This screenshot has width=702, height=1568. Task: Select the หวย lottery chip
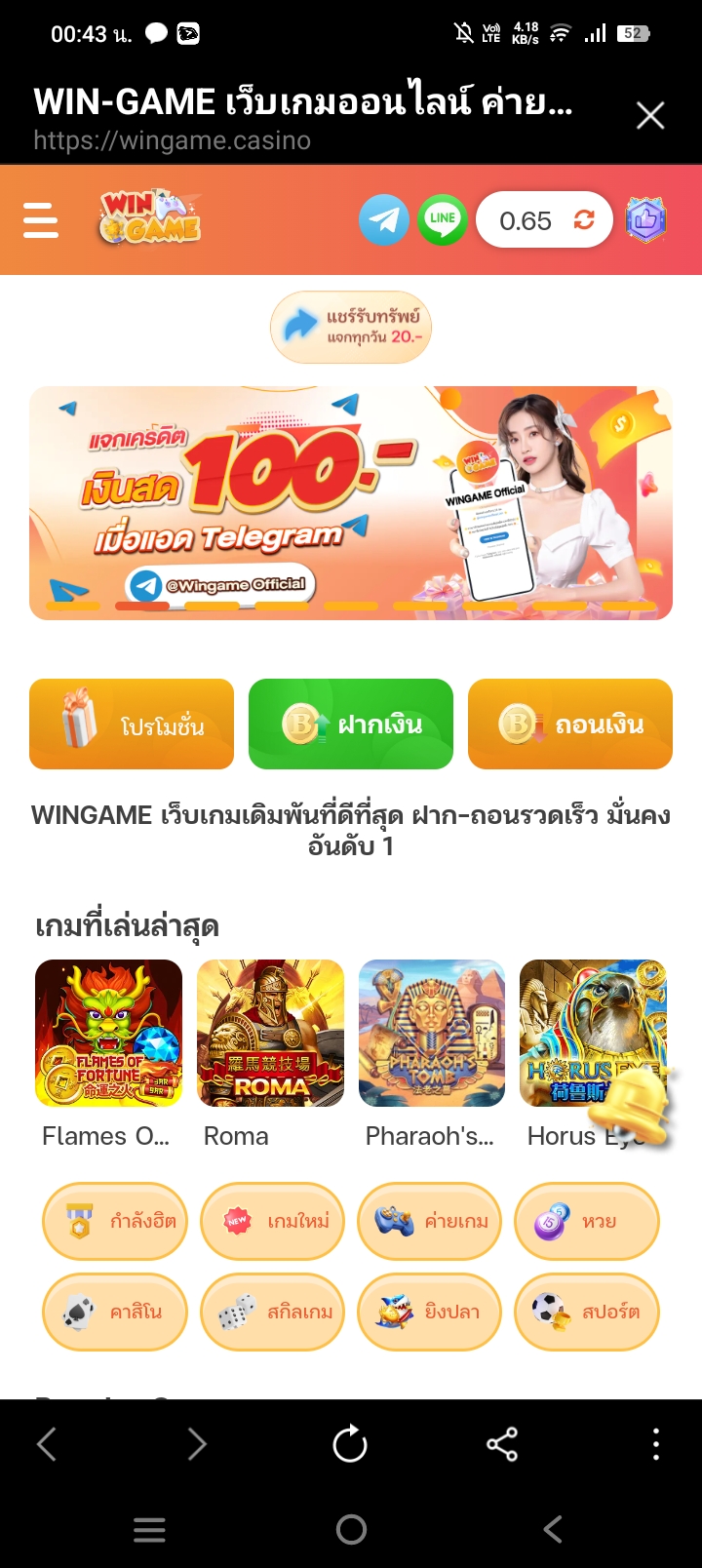coord(587,1221)
